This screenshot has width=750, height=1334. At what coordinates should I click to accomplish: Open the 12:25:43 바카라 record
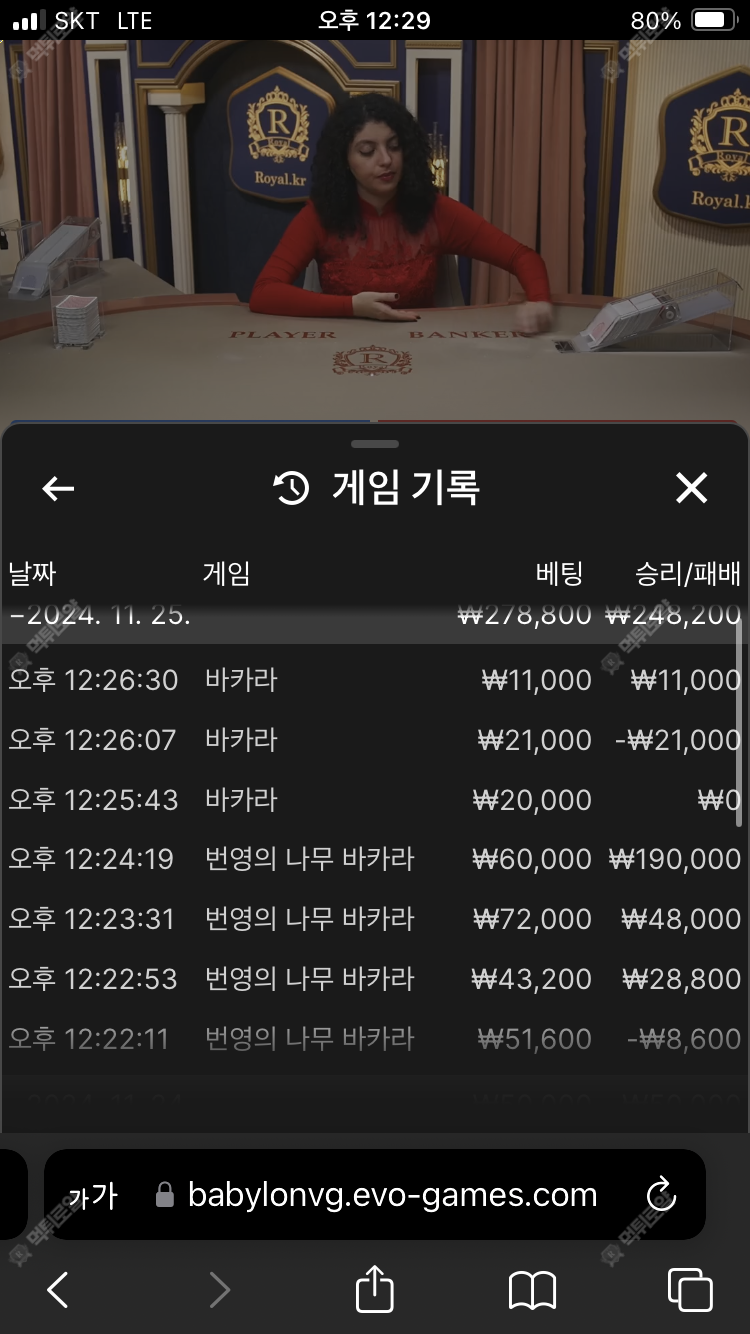pos(374,800)
